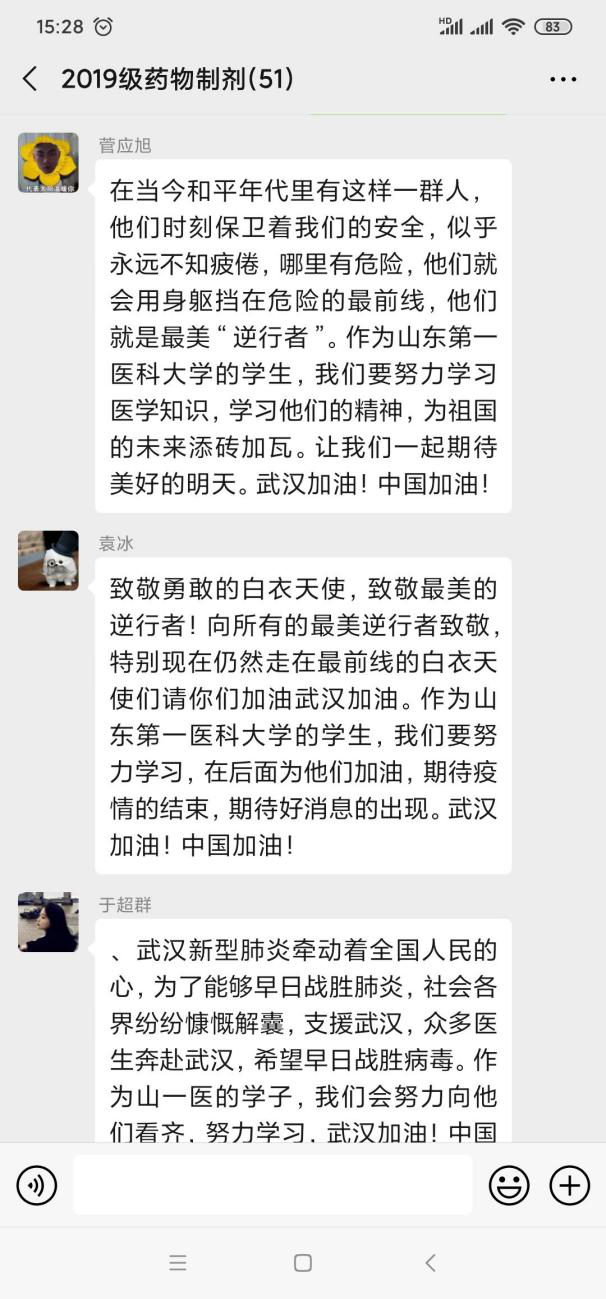The image size is (606, 1299).
Task: Open the emoji sticker panel
Action: pos(509,1186)
